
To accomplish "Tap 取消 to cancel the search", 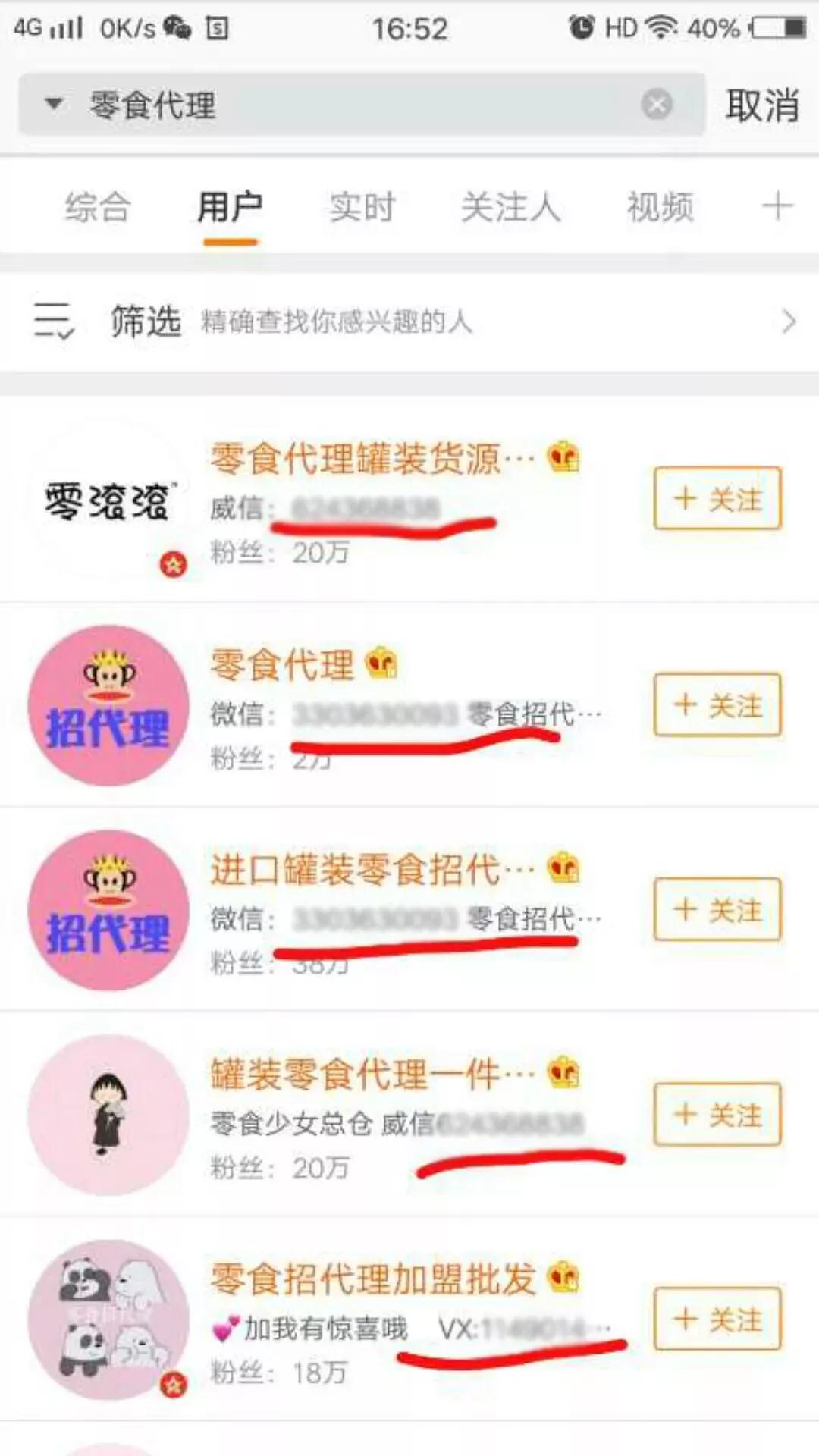I will click(x=761, y=105).
